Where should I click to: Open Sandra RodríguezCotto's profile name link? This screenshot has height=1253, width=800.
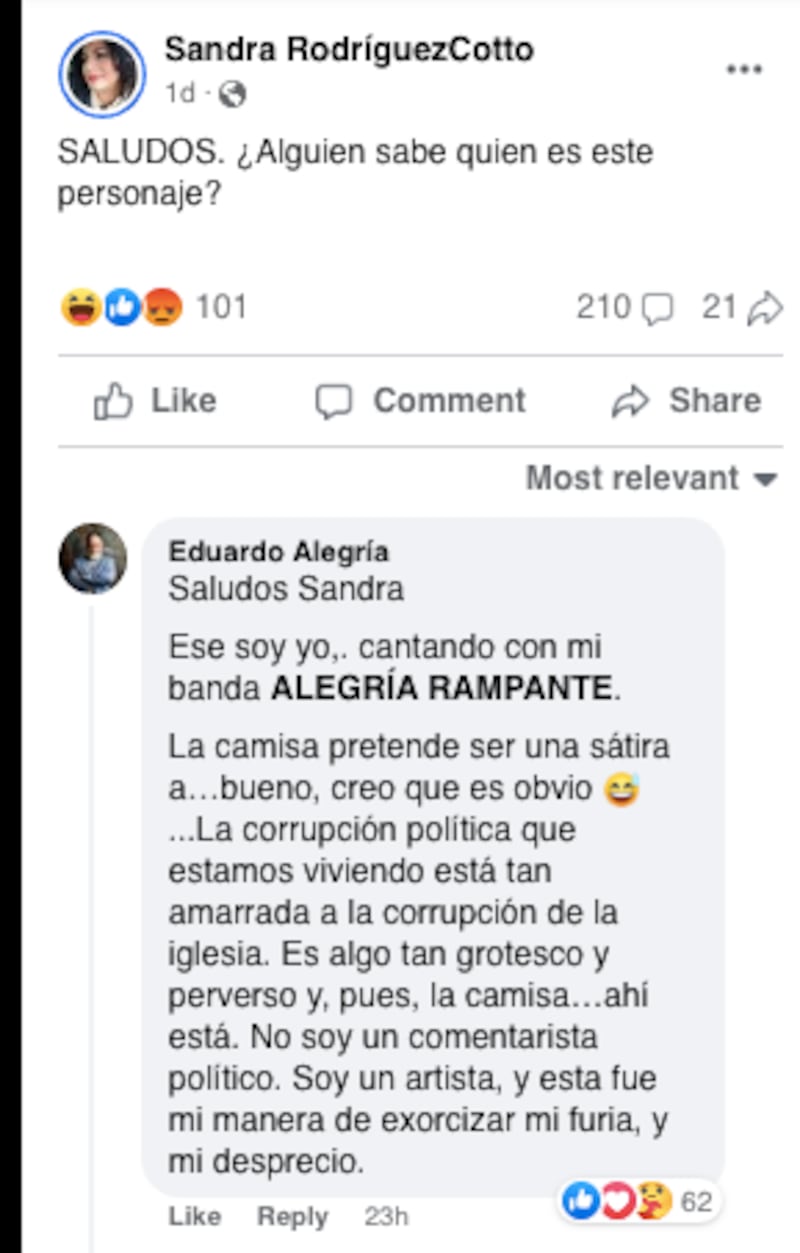pos(348,49)
